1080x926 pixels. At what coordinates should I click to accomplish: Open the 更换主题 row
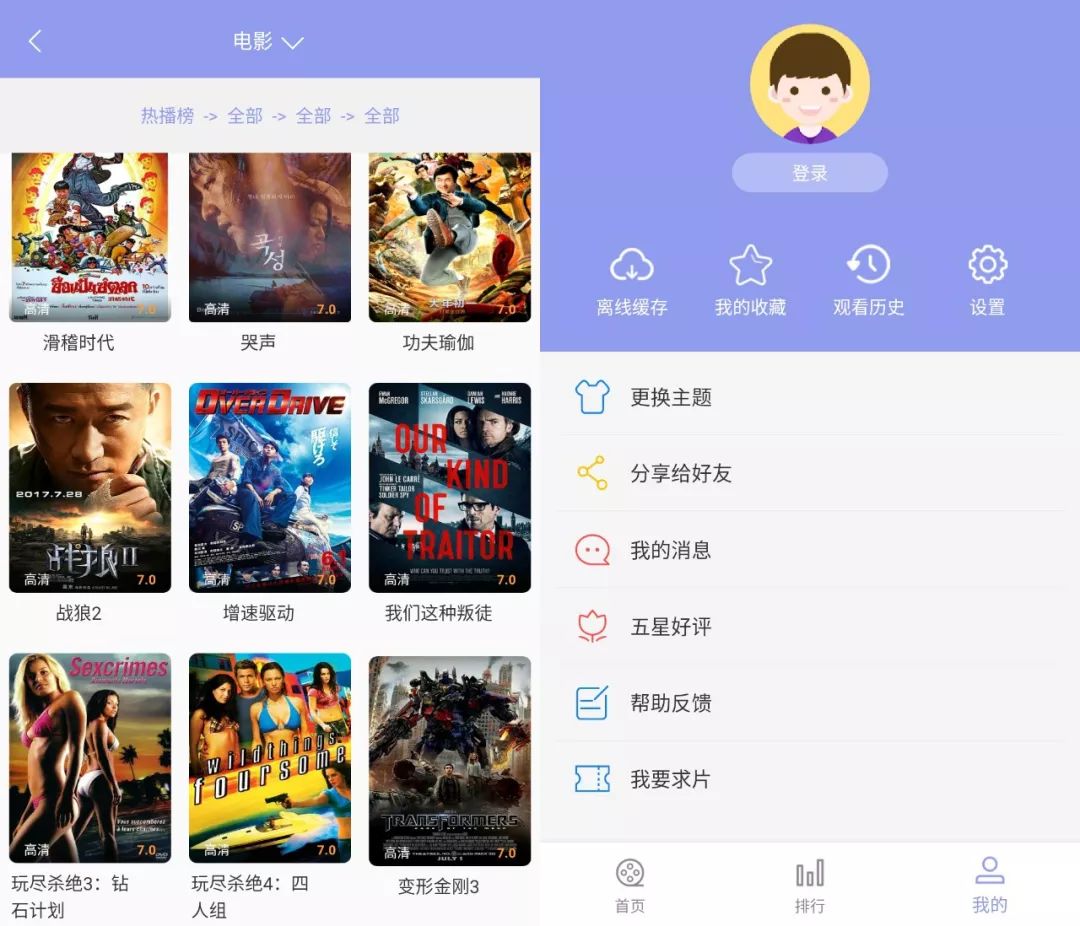tap(810, 397)
